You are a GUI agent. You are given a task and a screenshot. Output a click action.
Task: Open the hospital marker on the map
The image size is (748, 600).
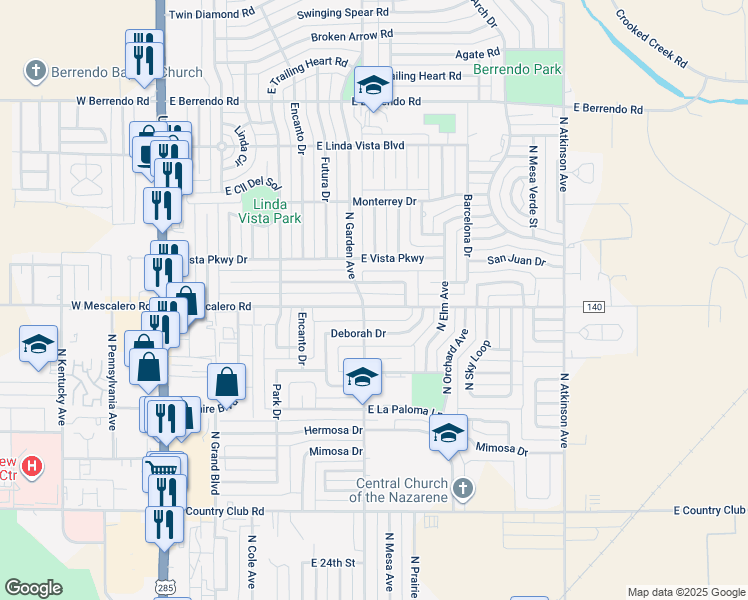pyautogui.click(x=32, y=466)
